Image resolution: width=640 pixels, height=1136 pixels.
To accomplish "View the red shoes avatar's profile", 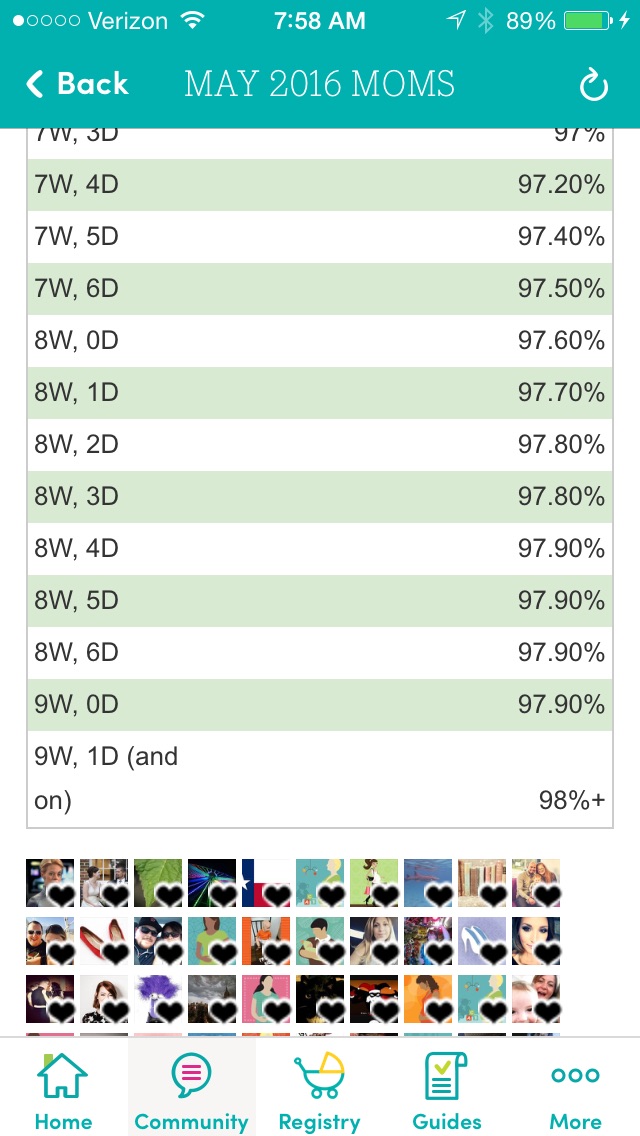I will click(x=104, y=941).
